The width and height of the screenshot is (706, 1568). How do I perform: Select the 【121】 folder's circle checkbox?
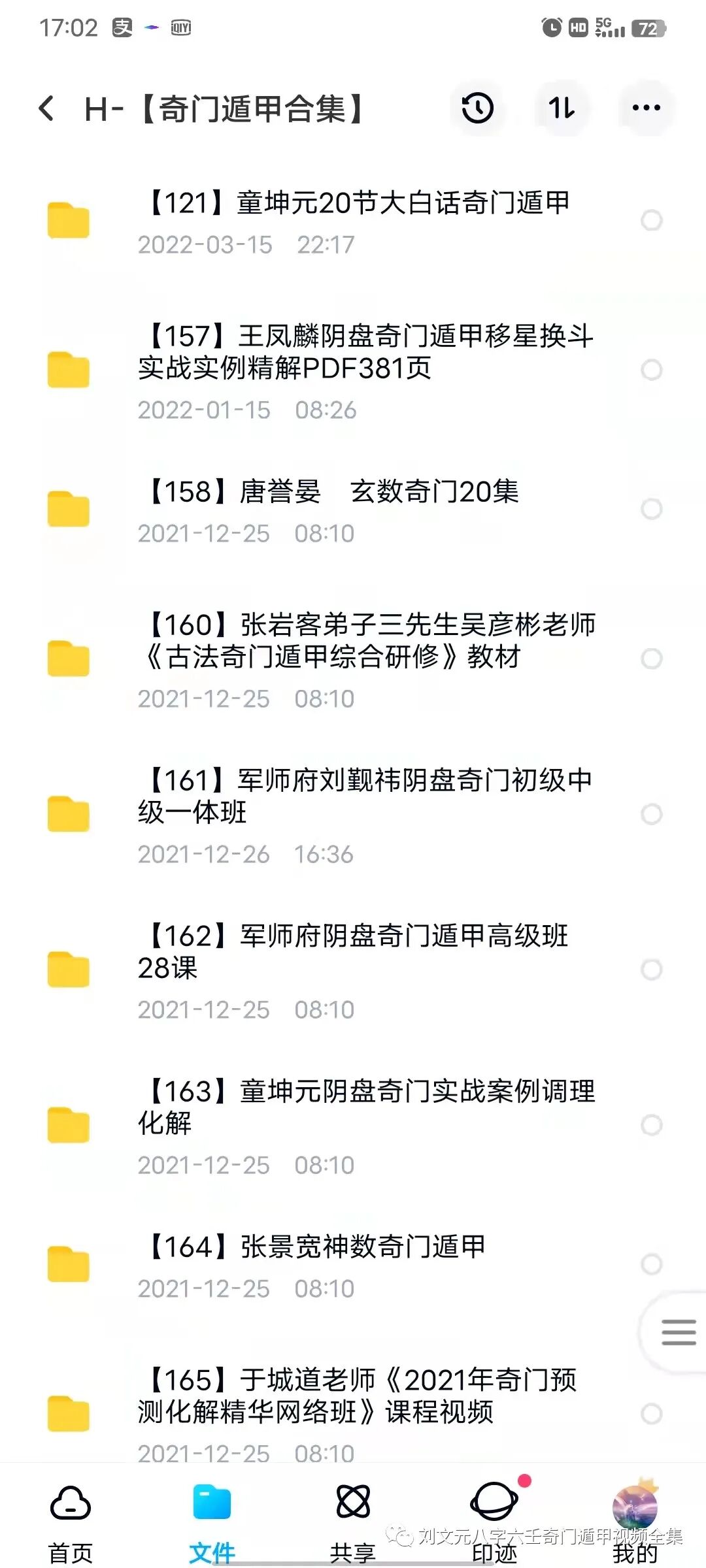coord(651,221)
